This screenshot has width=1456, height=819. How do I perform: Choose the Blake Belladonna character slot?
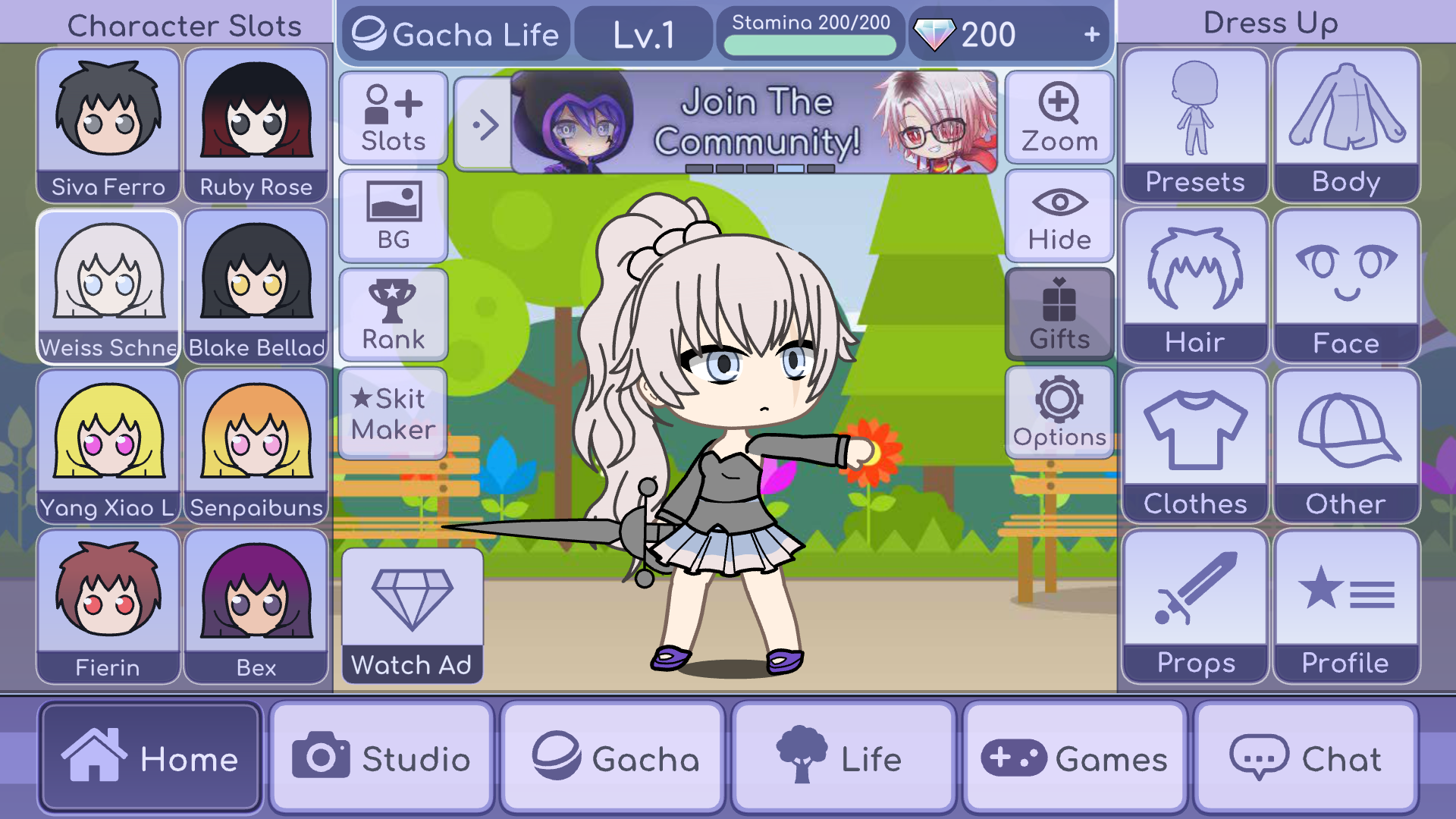click(256, 286)
